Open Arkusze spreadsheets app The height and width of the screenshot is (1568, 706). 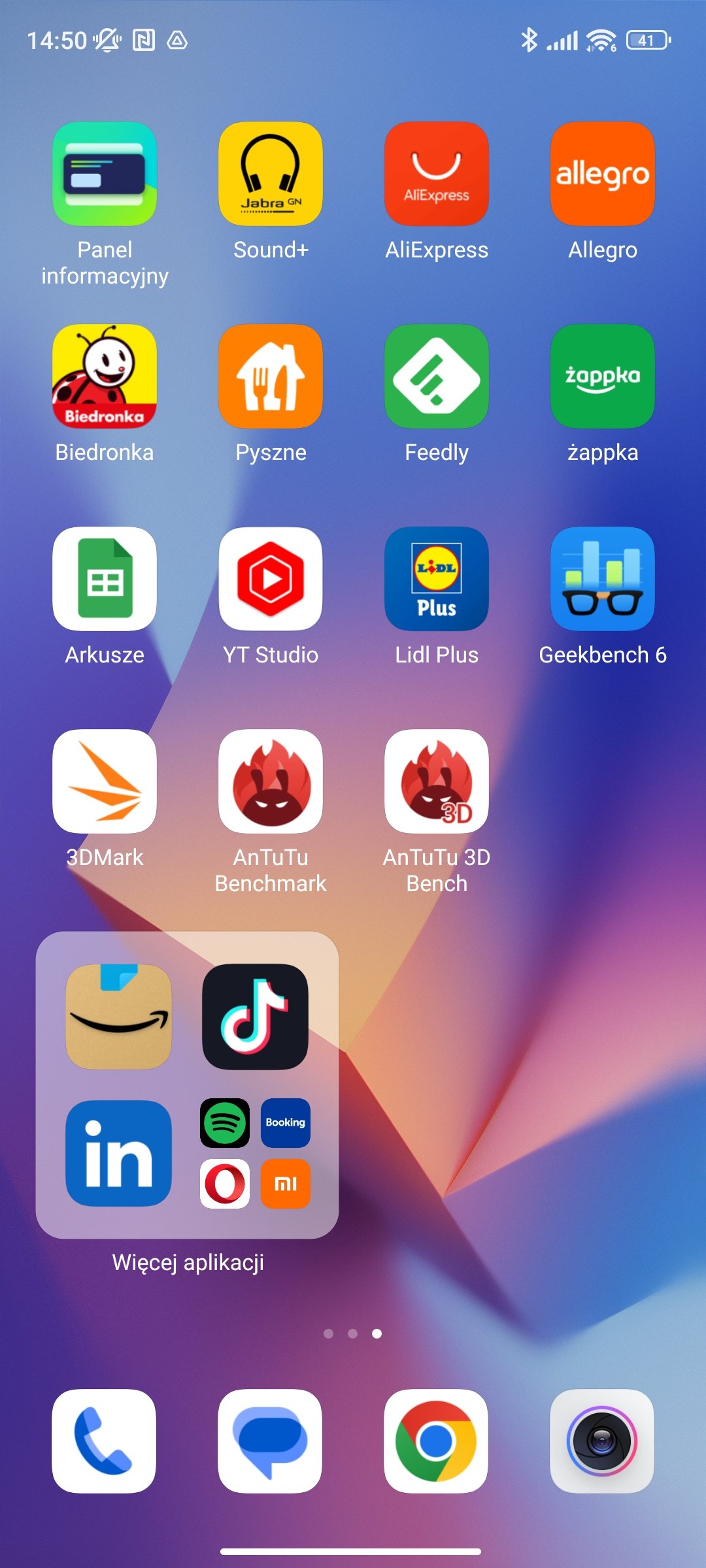click(x=105, y=579)
